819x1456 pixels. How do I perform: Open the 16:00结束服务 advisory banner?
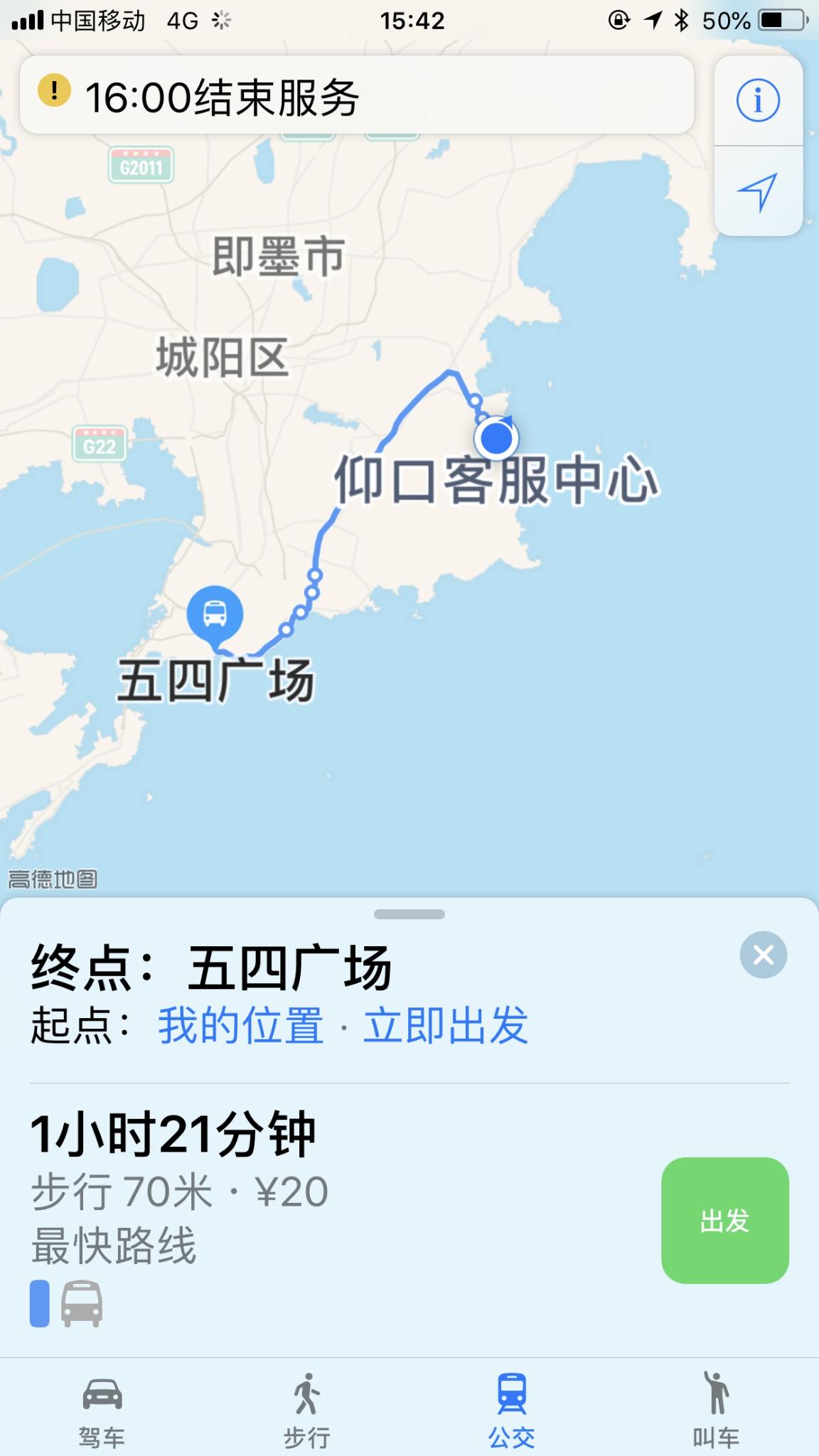pos(355,96)
